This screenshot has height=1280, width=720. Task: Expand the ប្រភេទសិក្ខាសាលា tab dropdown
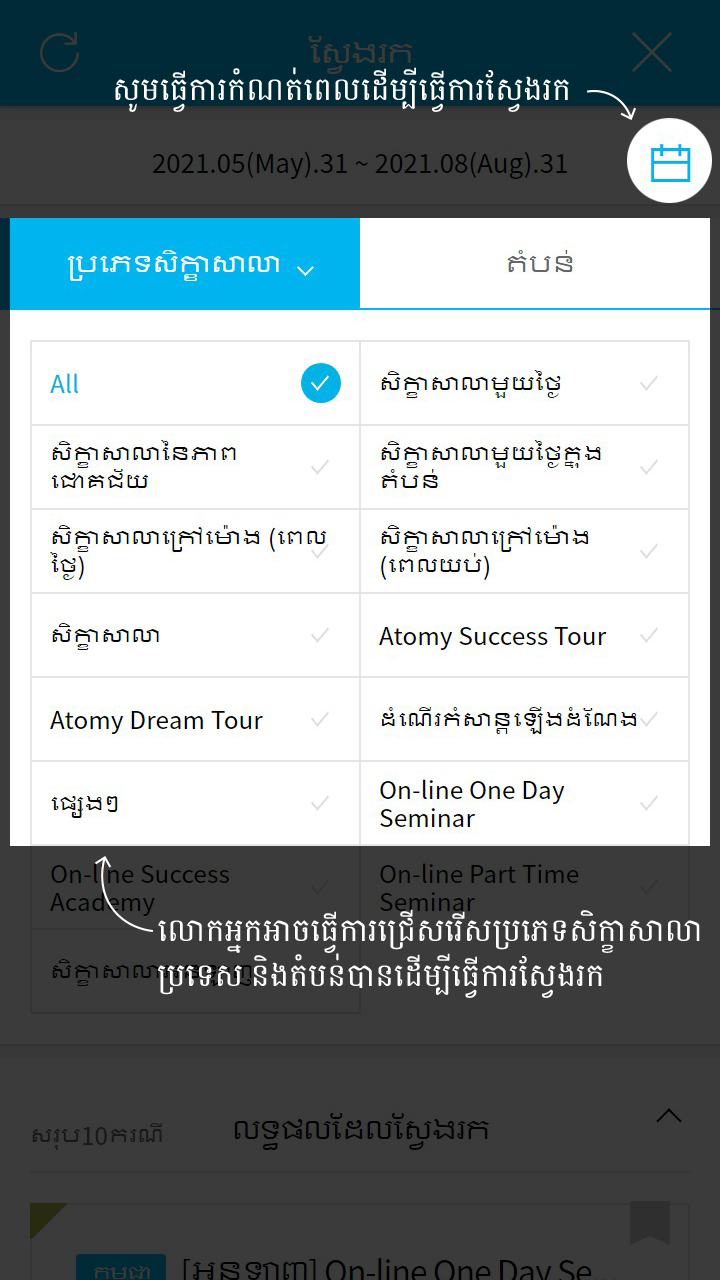click(185, 266)
